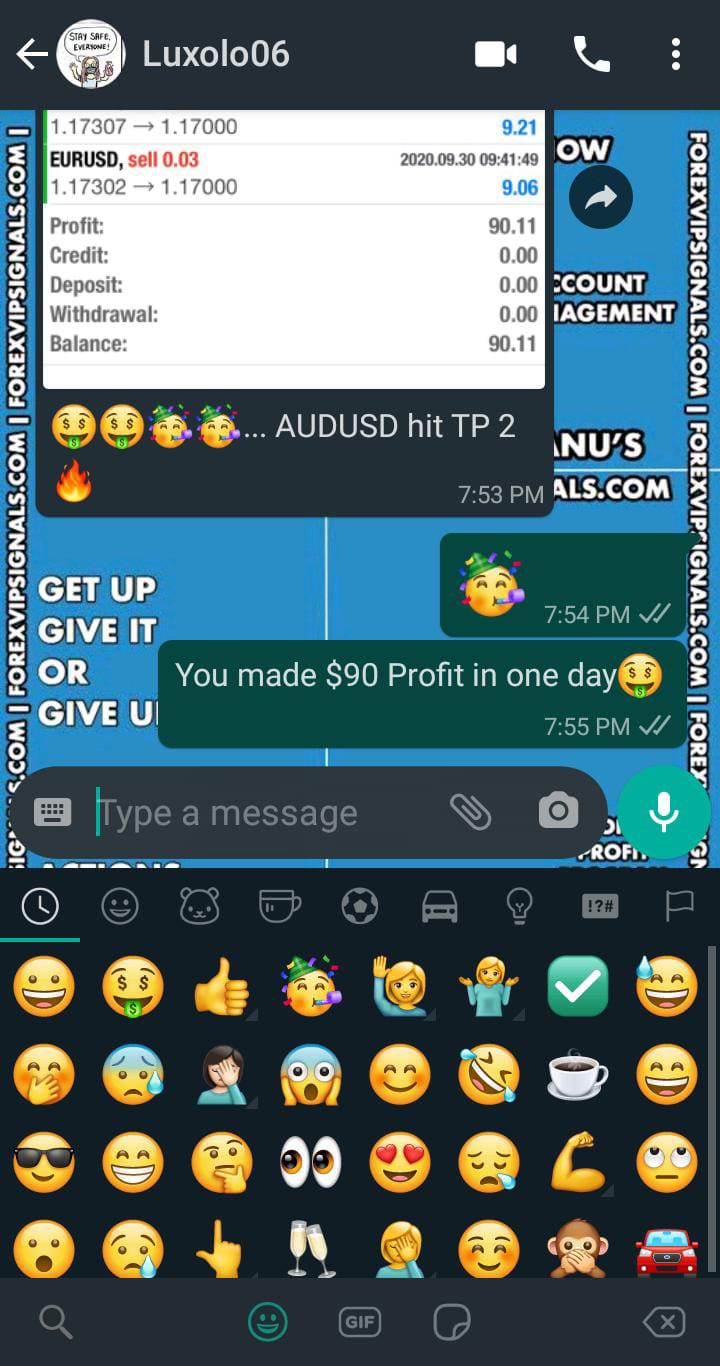Search for an emoji
The width and height of the screenshot is (720, 1366).
point(56,1323)
